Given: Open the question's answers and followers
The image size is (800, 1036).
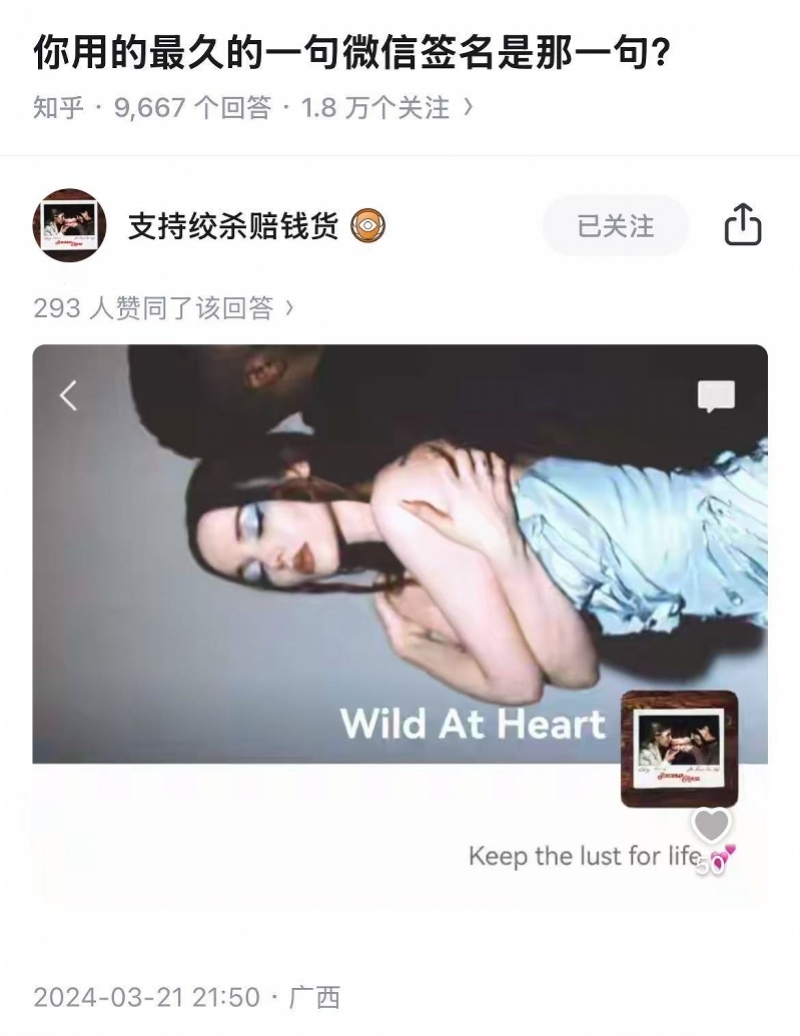Looking at the screenshot, I should click(x=252, y=108).
